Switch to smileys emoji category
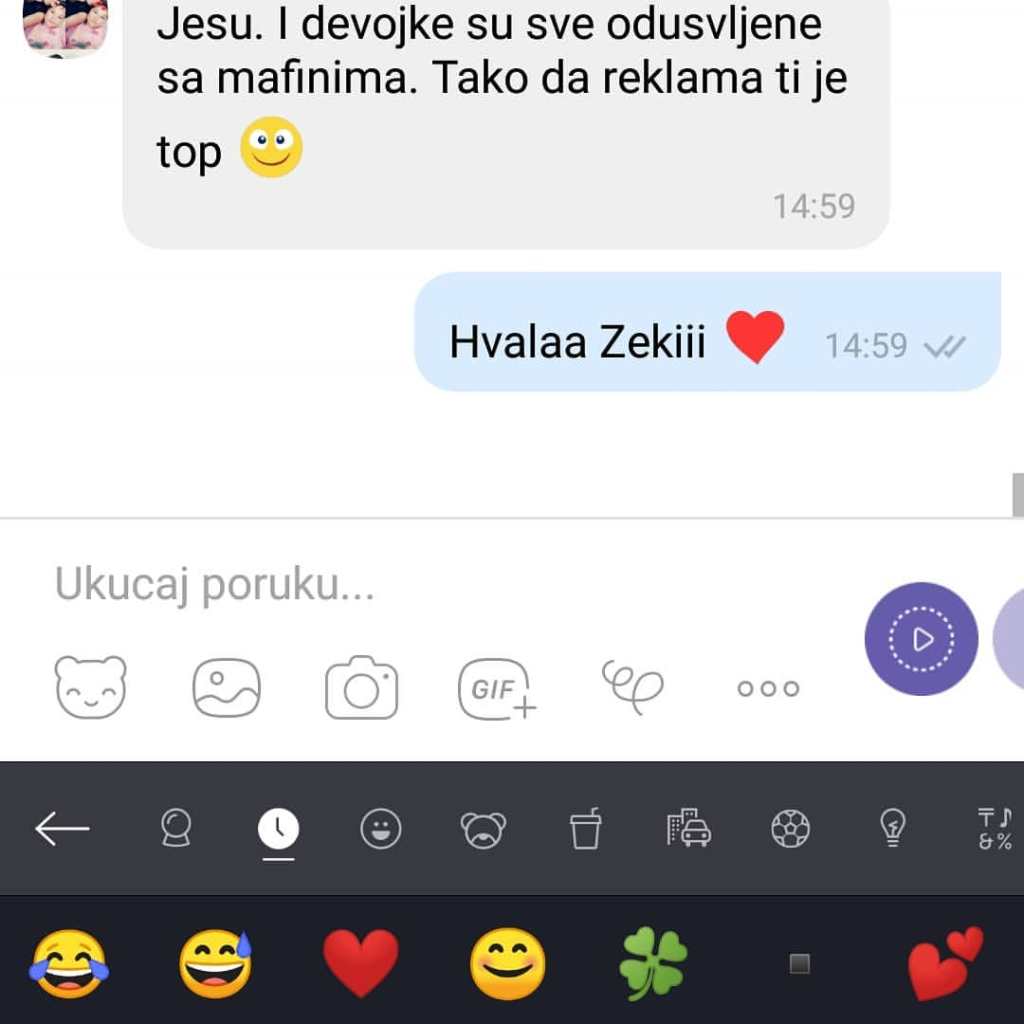 [381, 828]
